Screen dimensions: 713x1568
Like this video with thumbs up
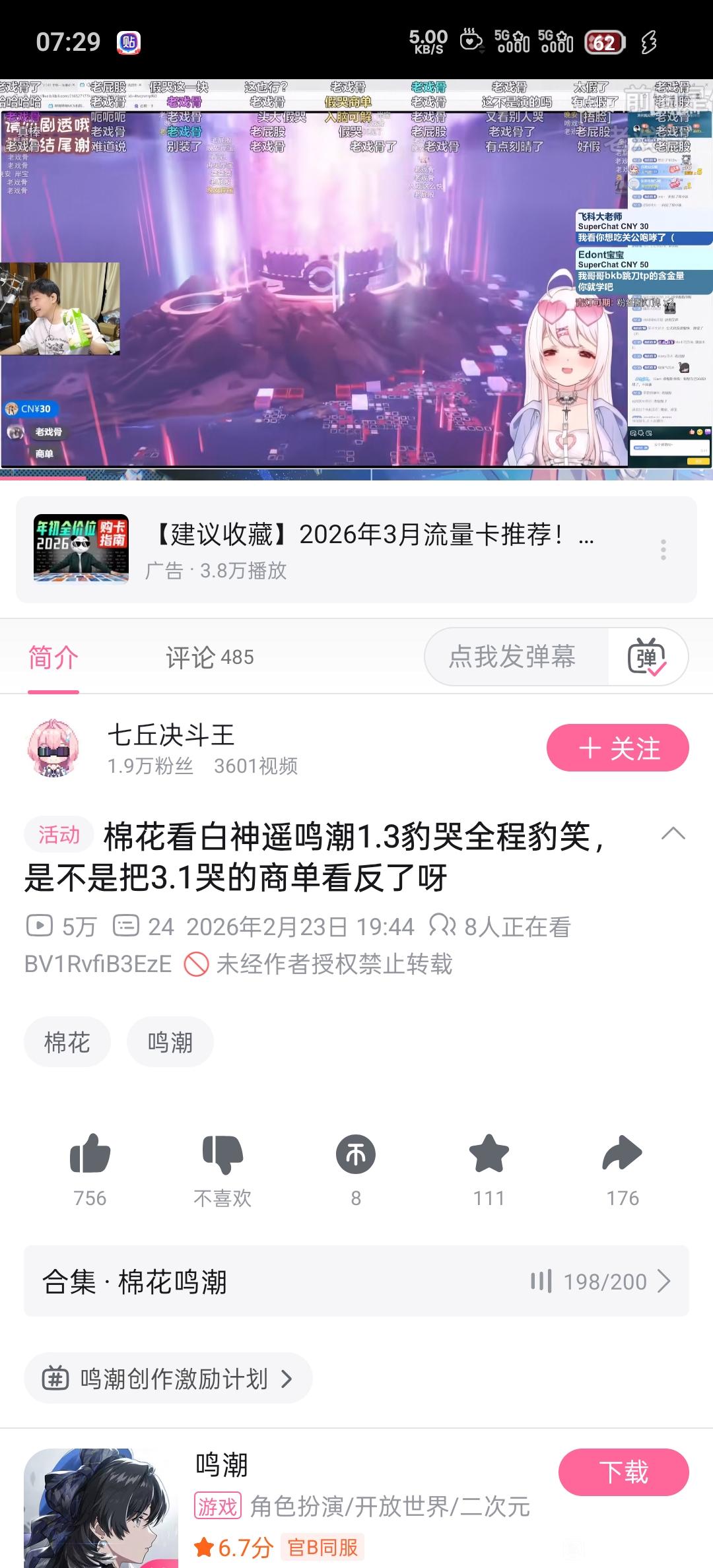point(90,1155)
